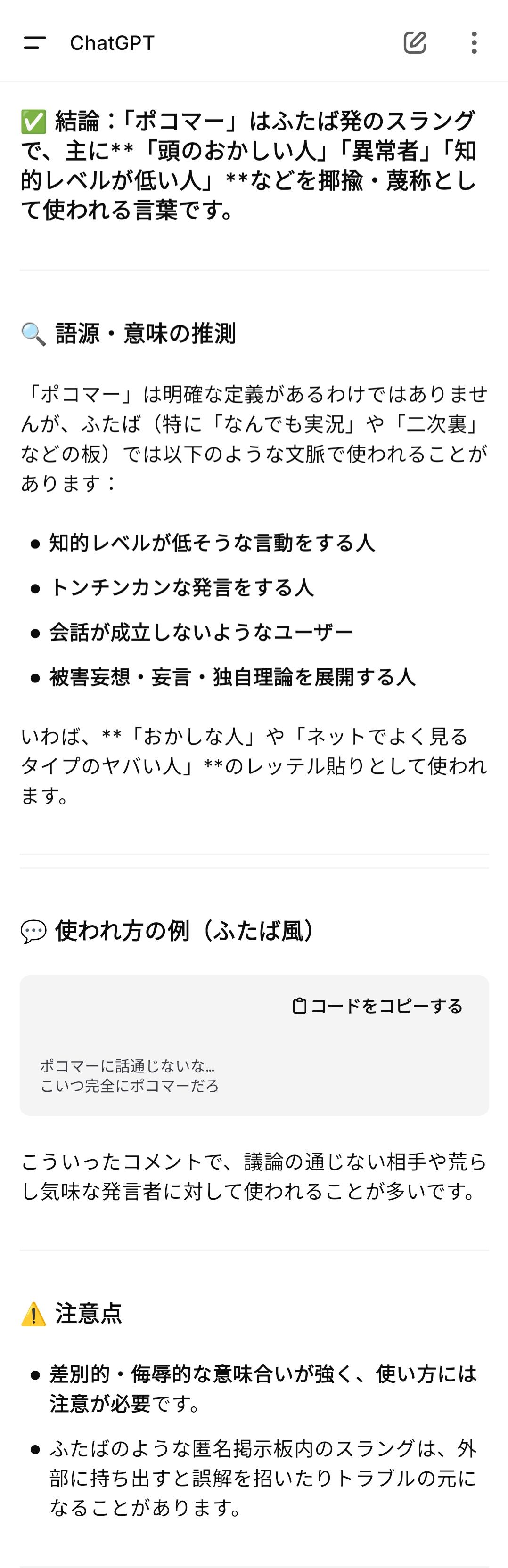This screenshot has height=1568, width=508.
Task: Tap コードをコピーする to copy the code
Action: click(x=377, y=1006)
